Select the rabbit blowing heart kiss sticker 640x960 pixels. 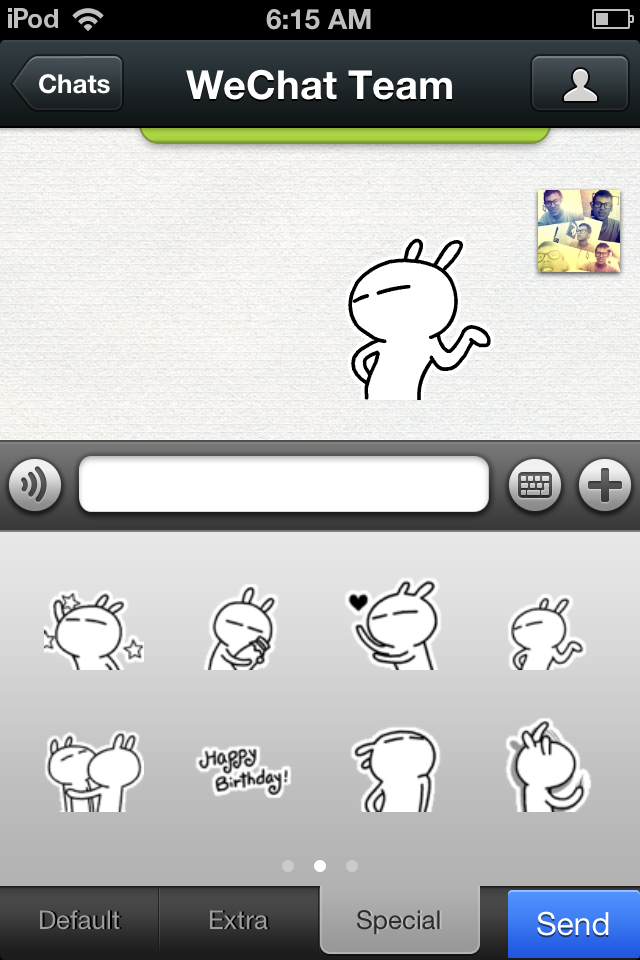point(393,627)
